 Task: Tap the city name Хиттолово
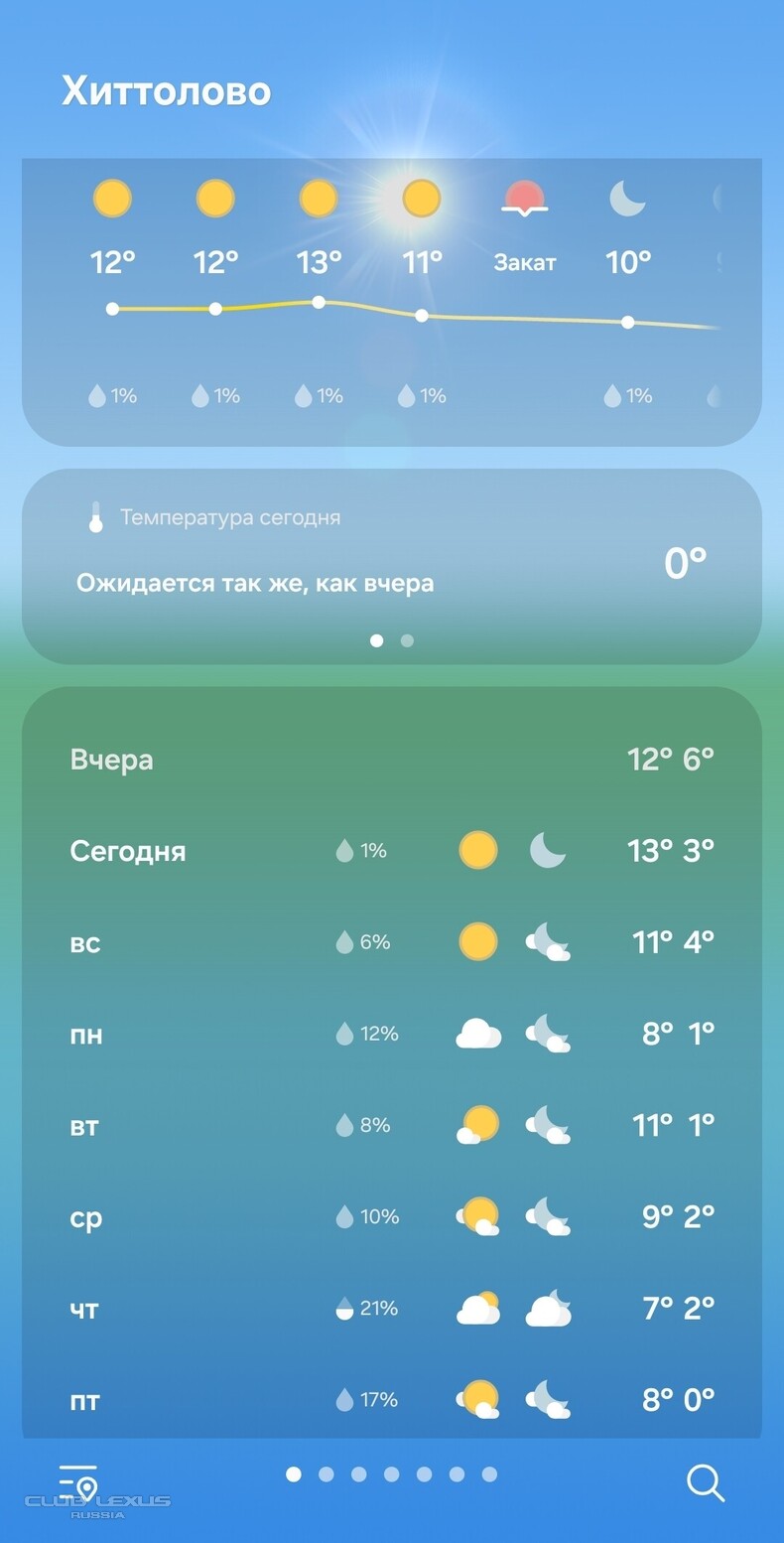[167, 89]
